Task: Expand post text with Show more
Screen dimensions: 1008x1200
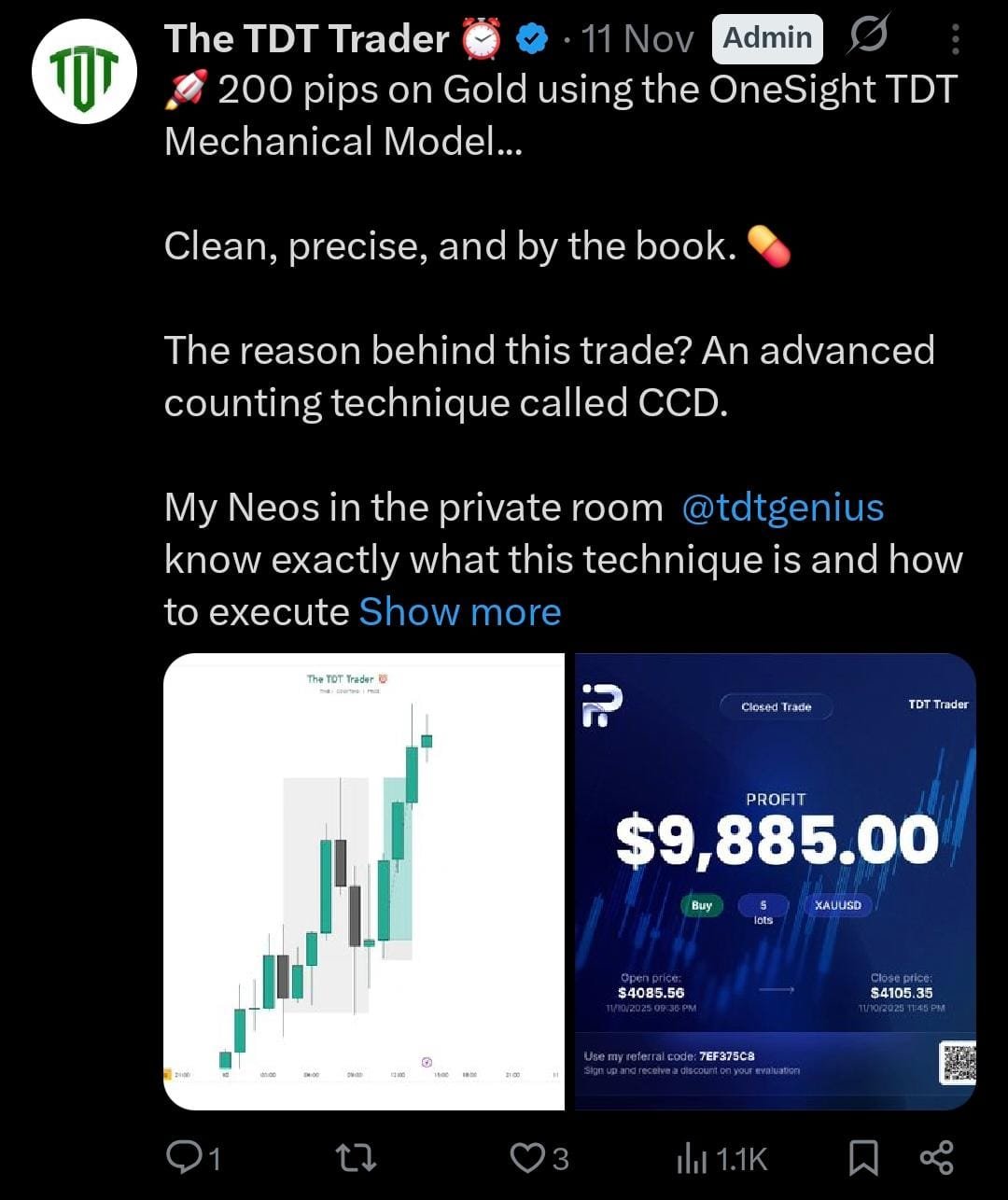Action: pos(460,612)
